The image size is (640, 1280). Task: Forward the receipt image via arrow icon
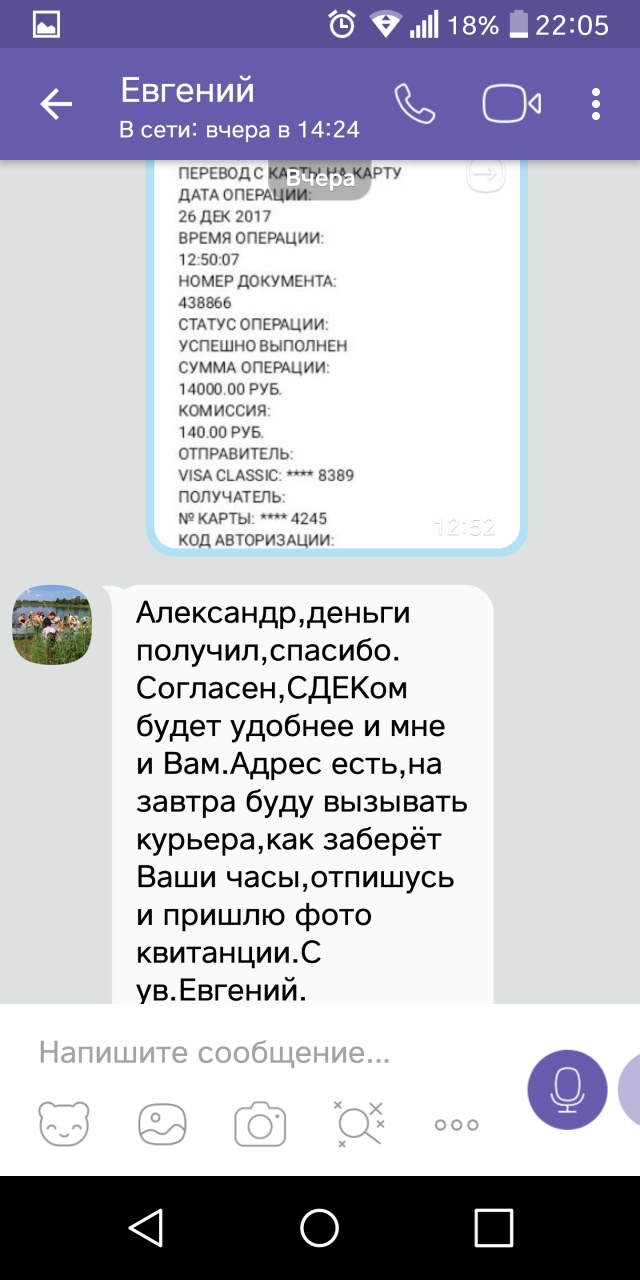point(486,175)
